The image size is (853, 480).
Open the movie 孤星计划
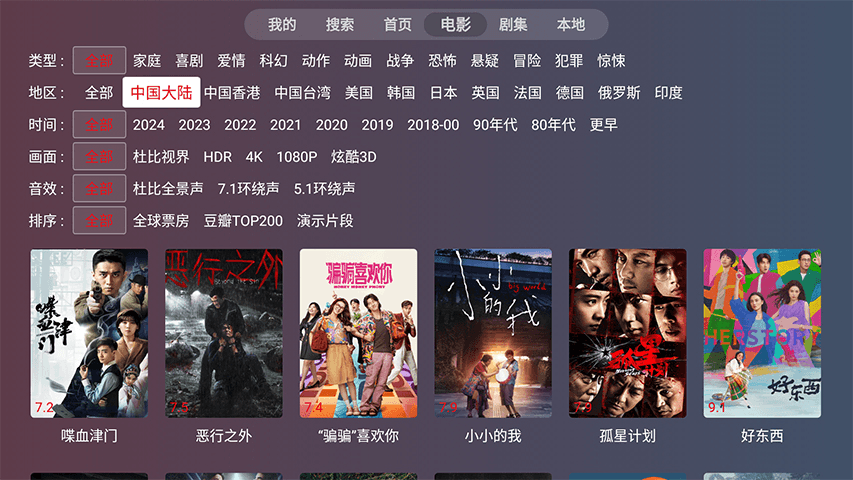[x=627, y=333]
